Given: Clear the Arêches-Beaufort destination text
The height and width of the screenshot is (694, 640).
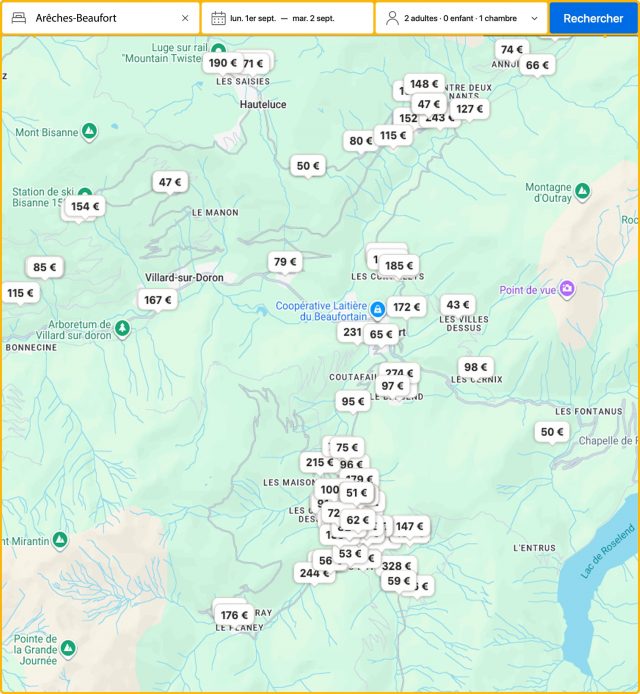Looking at the screenshot, I should (x=185, y=18).
